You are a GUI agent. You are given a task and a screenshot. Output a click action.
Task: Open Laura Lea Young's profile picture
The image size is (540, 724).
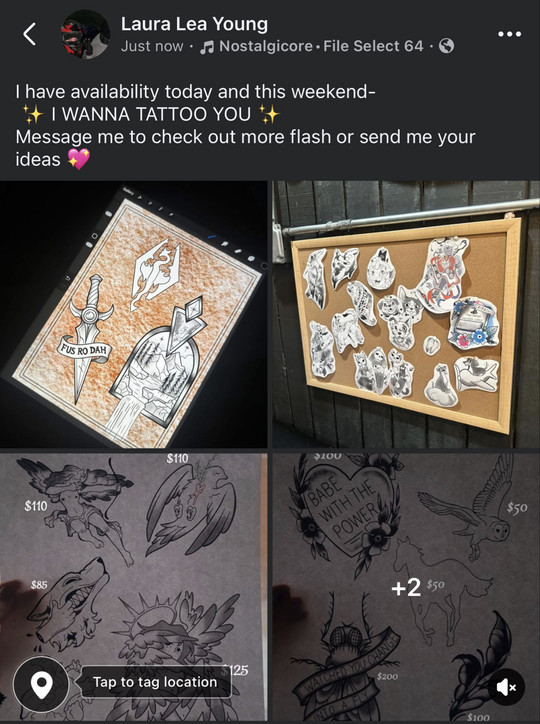(x=85, y=35)
